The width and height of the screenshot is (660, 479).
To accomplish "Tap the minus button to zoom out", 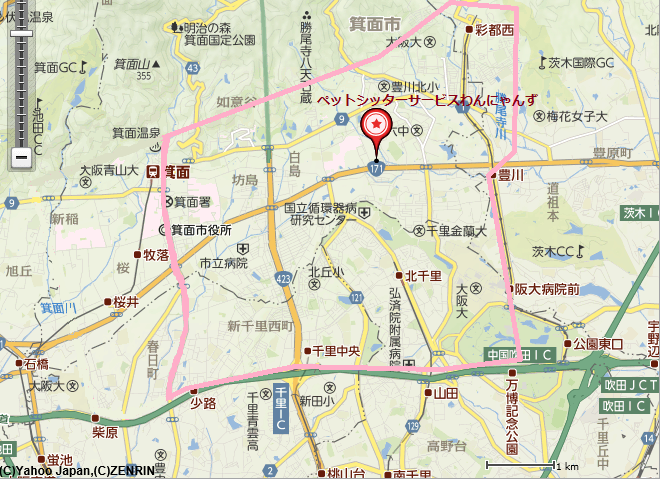I will [21, 156].
